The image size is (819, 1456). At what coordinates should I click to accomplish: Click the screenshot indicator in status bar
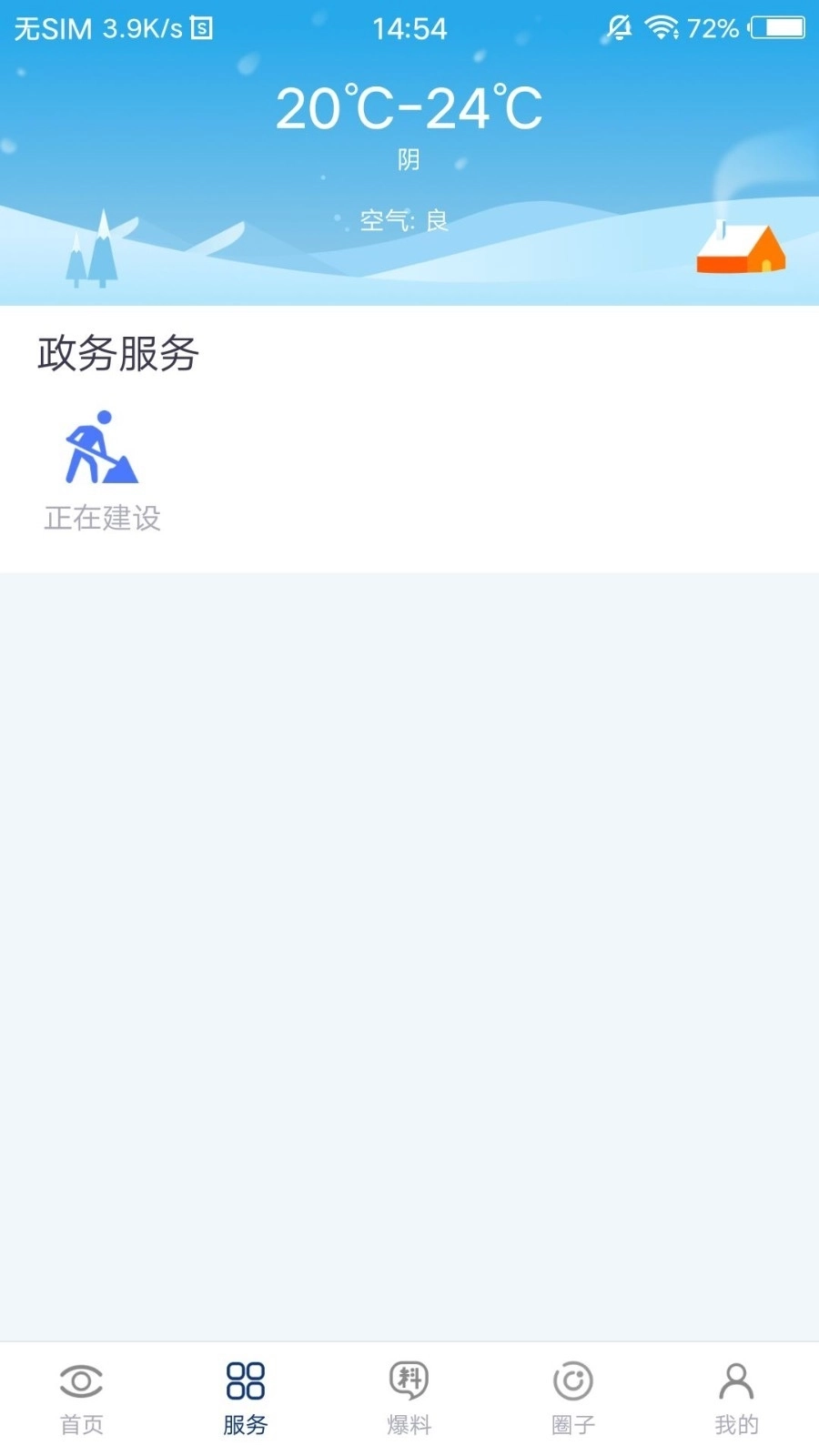tap(199, 27)
